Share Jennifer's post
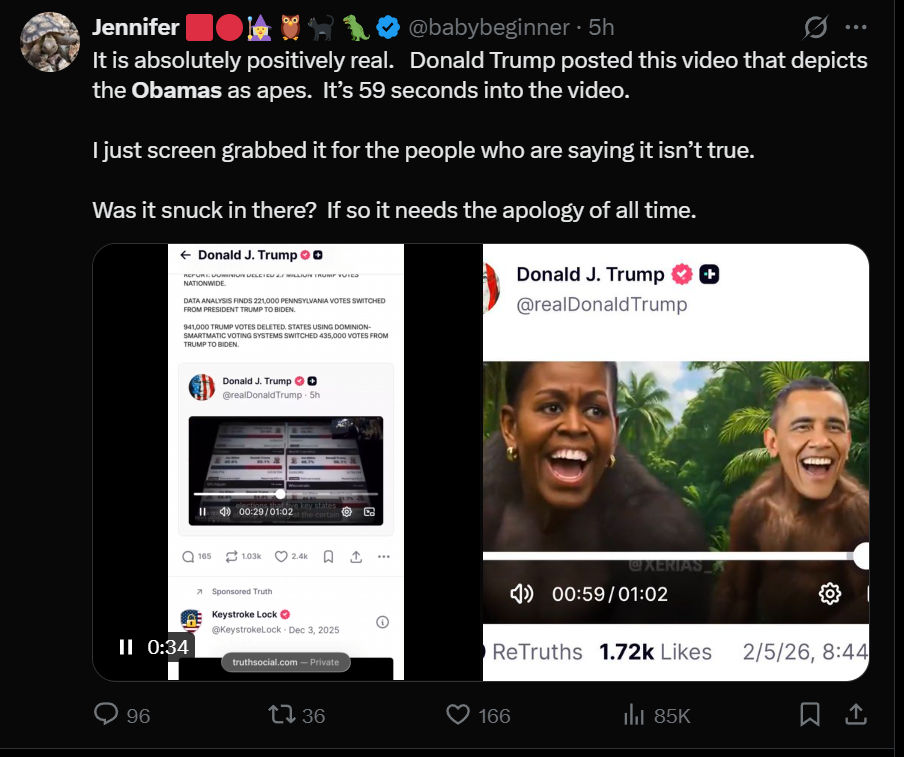Image resolution: width=904 pixels, height=757 pixels. [856, 714]
